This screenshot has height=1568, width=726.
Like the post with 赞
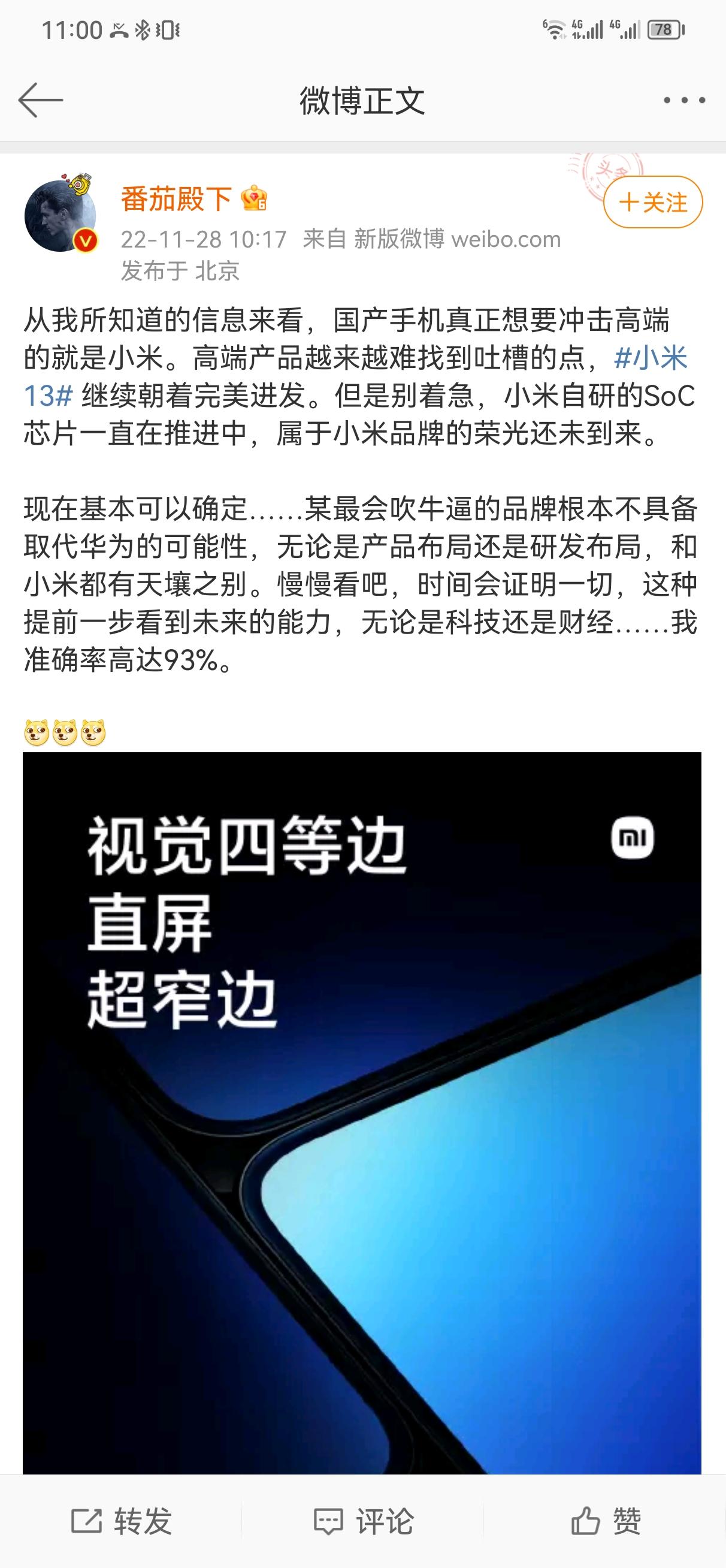pyautogui.click(x=606, y=1522)
